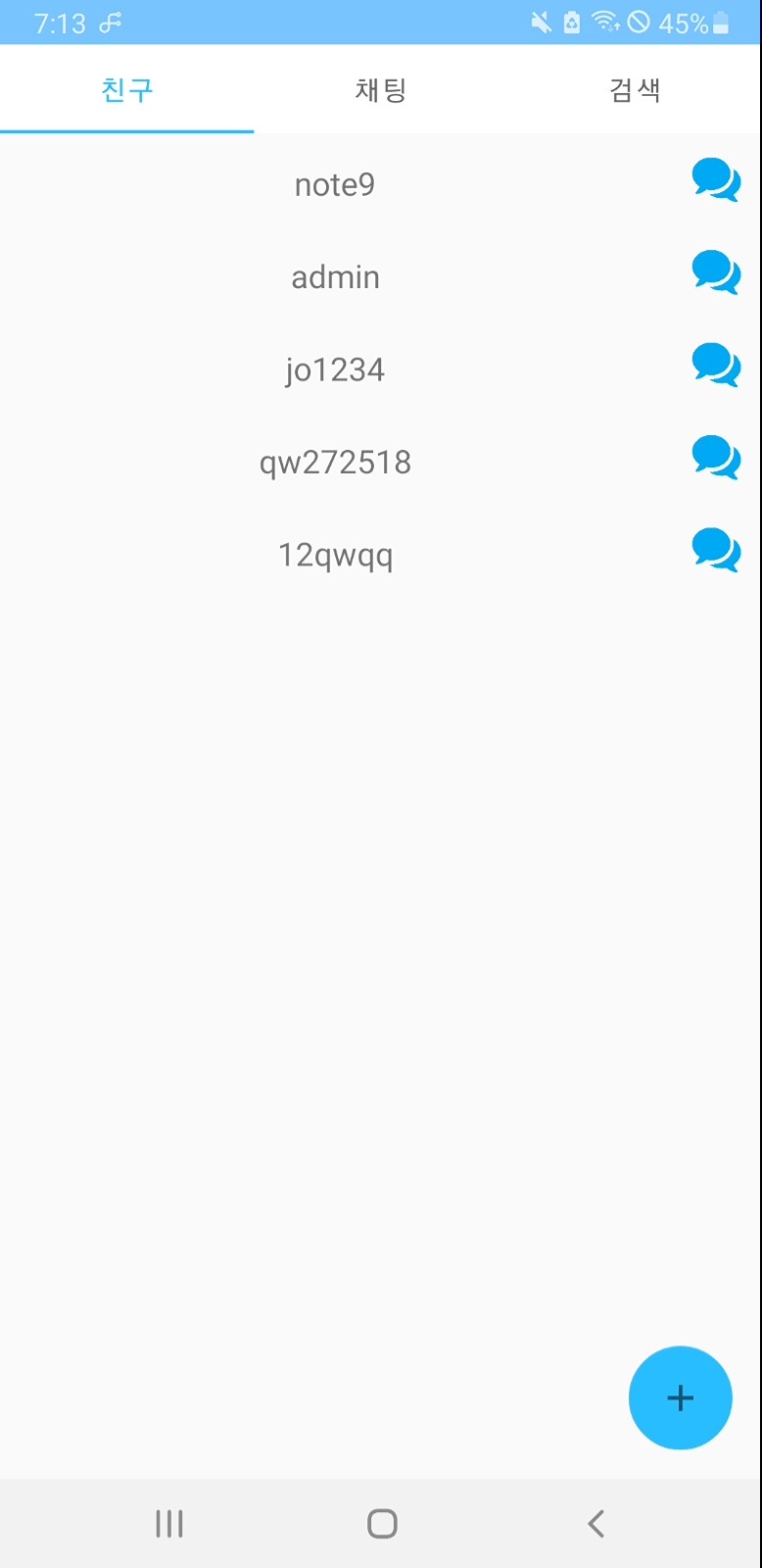Open the chat bubble next to jo1234

coord(716,367)
